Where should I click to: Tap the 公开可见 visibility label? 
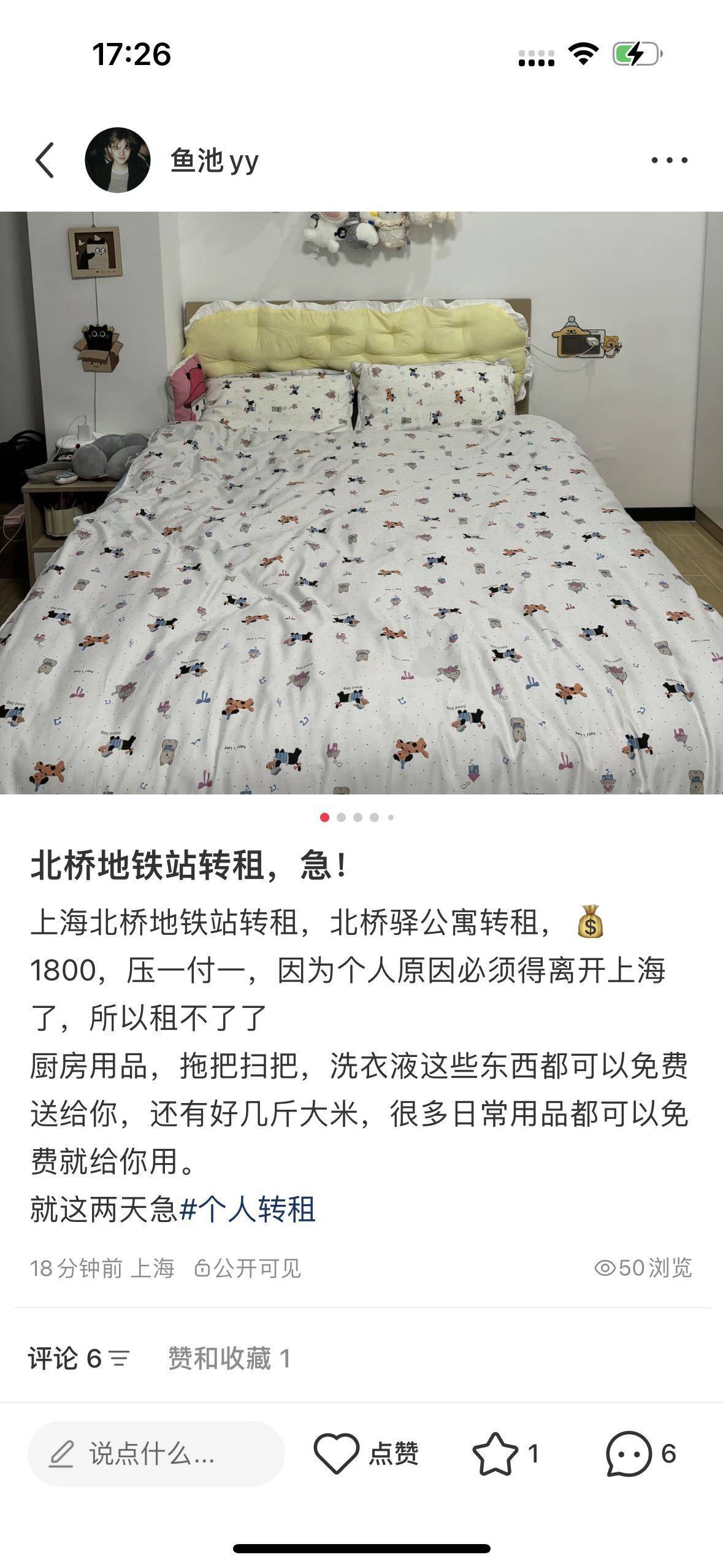coord(248,1268)
